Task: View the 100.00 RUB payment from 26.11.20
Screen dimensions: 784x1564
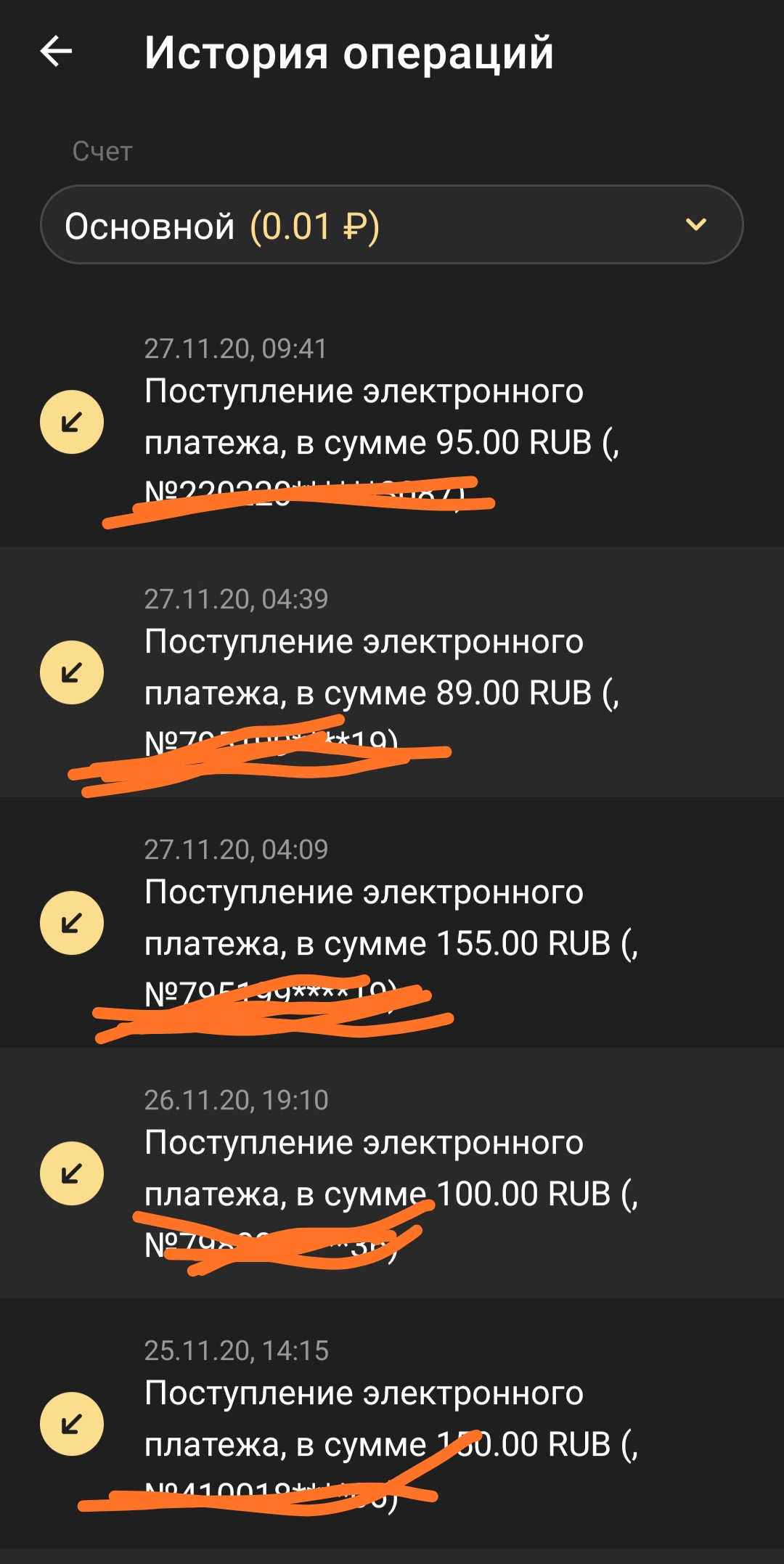Action: (392, 1173)
